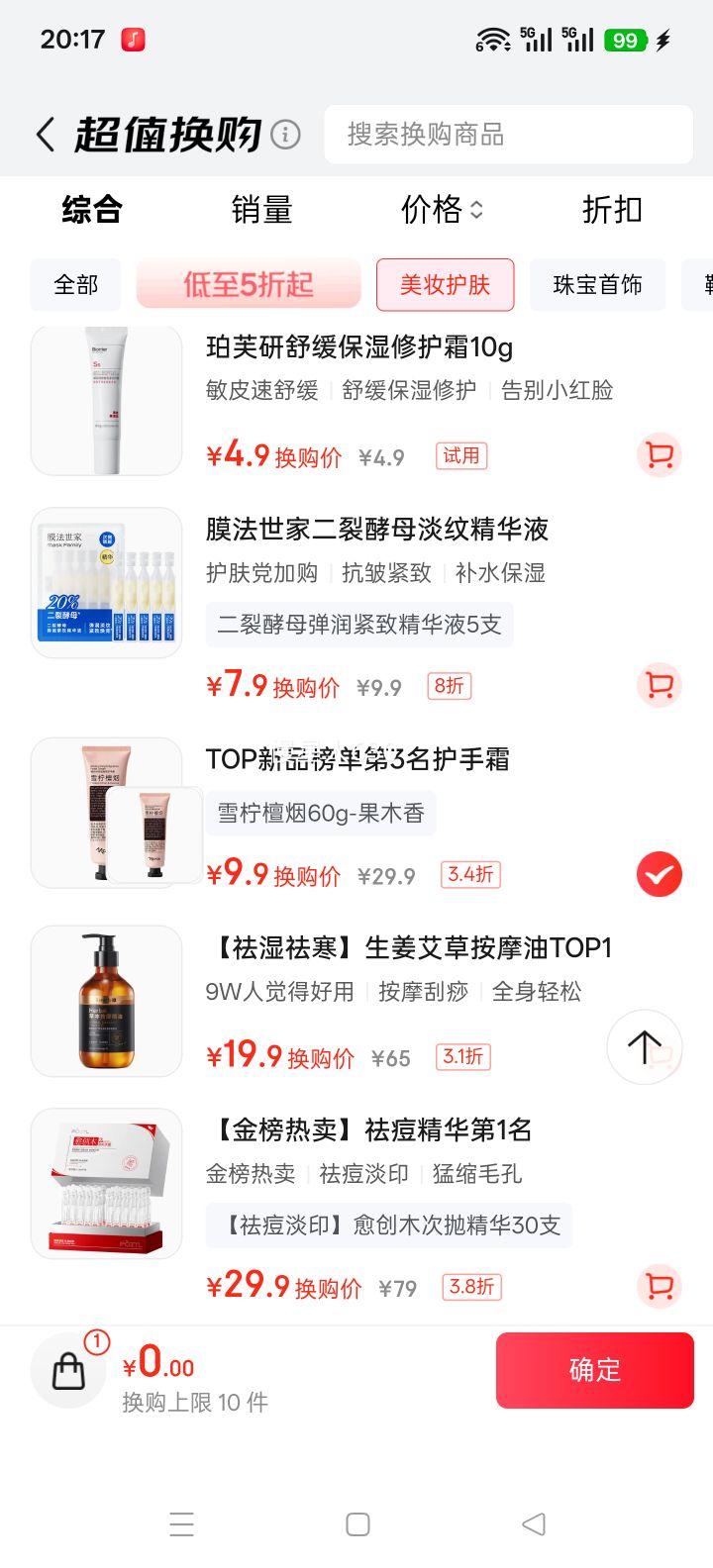713x1568 pixels.
Task: Add 祛痘精华第1名 to cart
Action: (x=659, y=1286)
